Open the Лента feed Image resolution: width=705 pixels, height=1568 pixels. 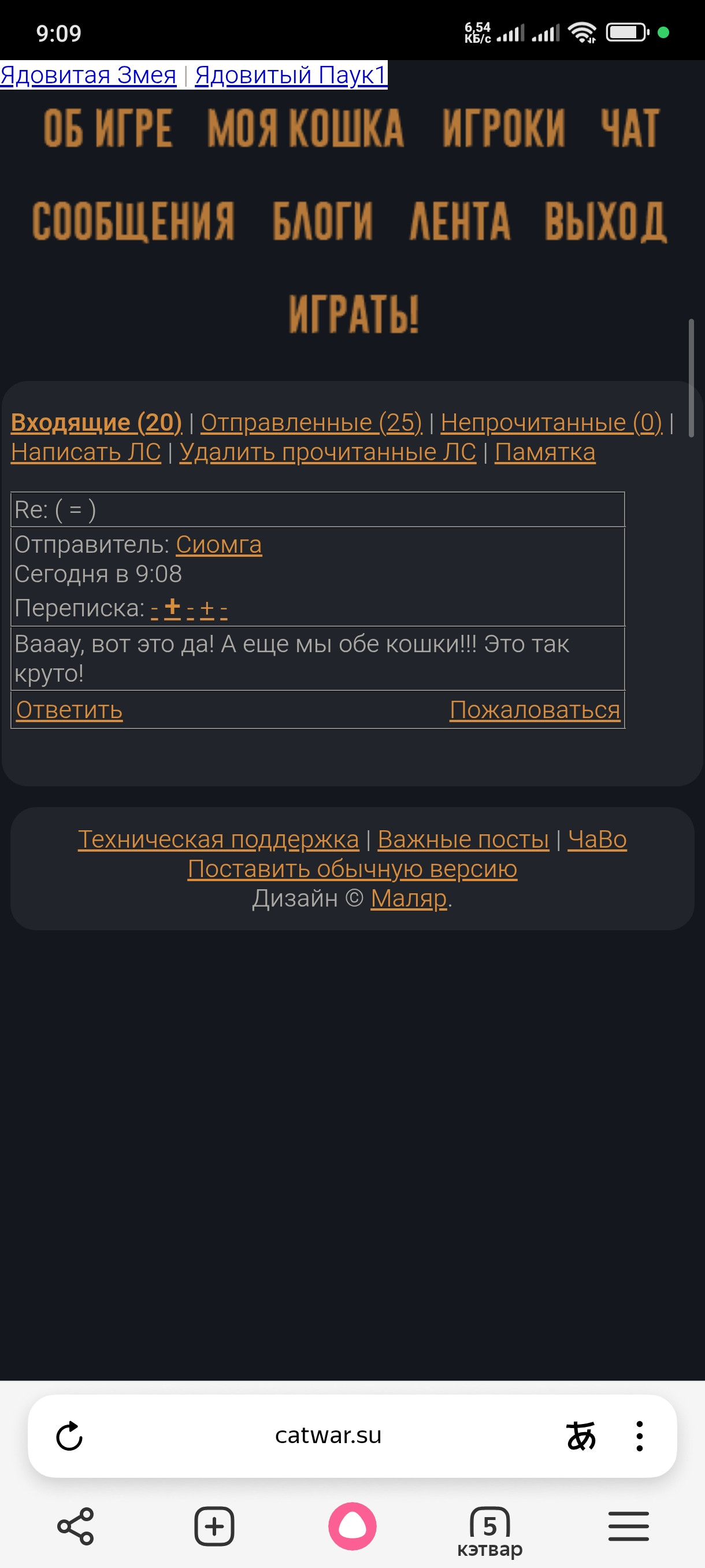[x=460, y=221]
